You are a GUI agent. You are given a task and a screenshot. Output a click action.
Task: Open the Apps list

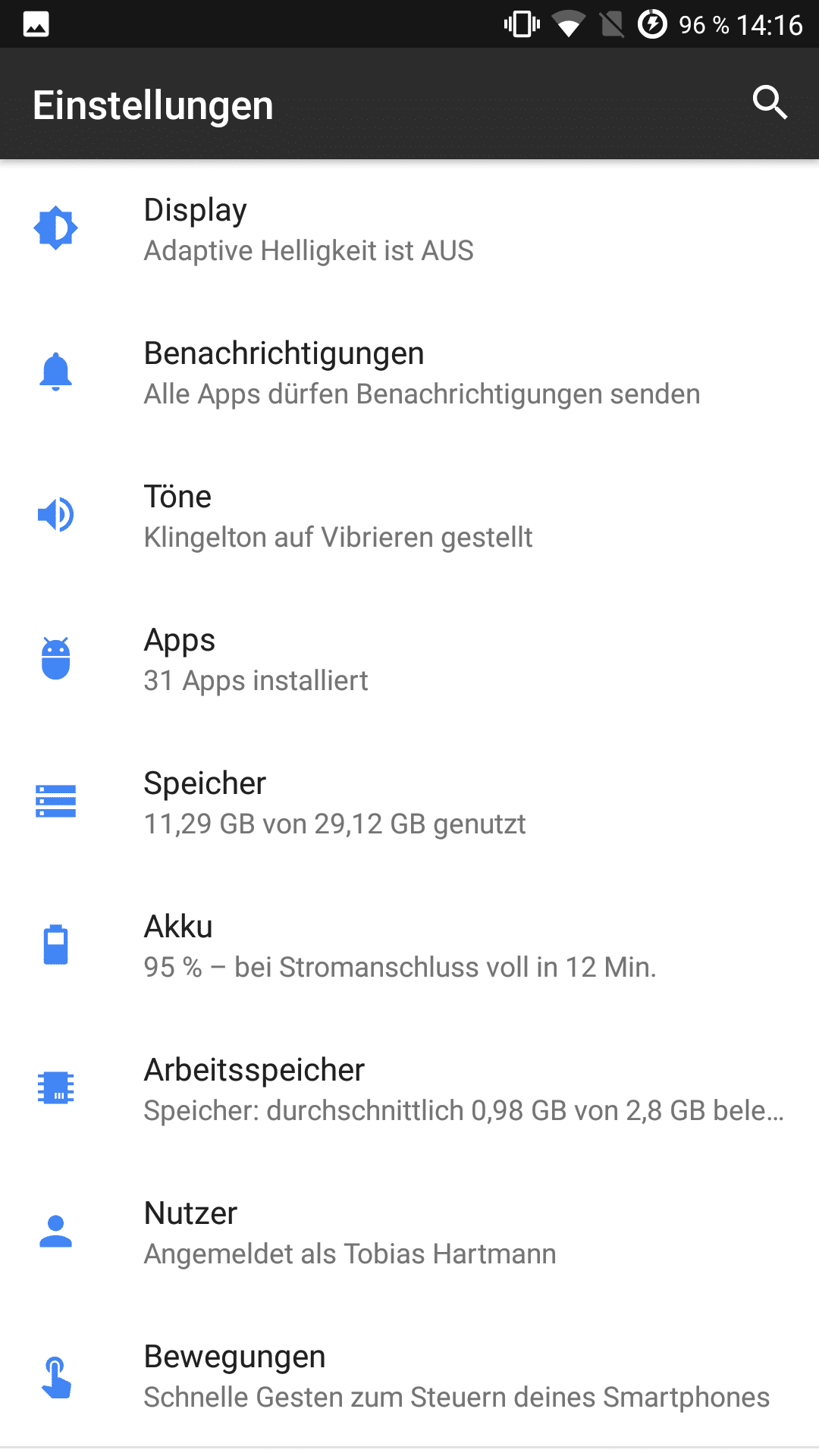pos(409,659)
